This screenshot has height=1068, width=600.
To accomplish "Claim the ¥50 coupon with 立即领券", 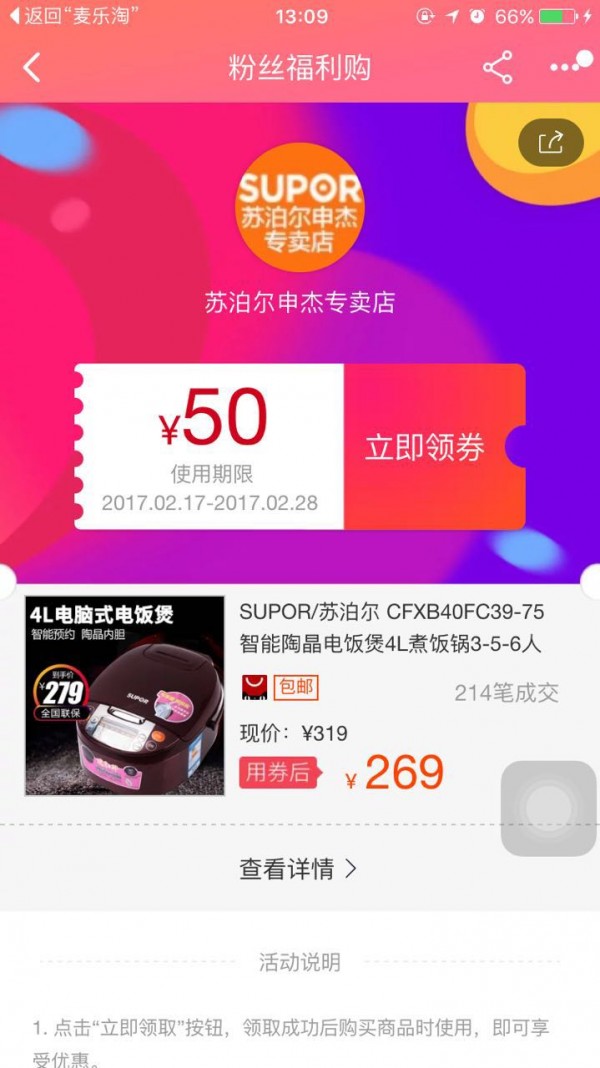I will [x=425, y=447].
